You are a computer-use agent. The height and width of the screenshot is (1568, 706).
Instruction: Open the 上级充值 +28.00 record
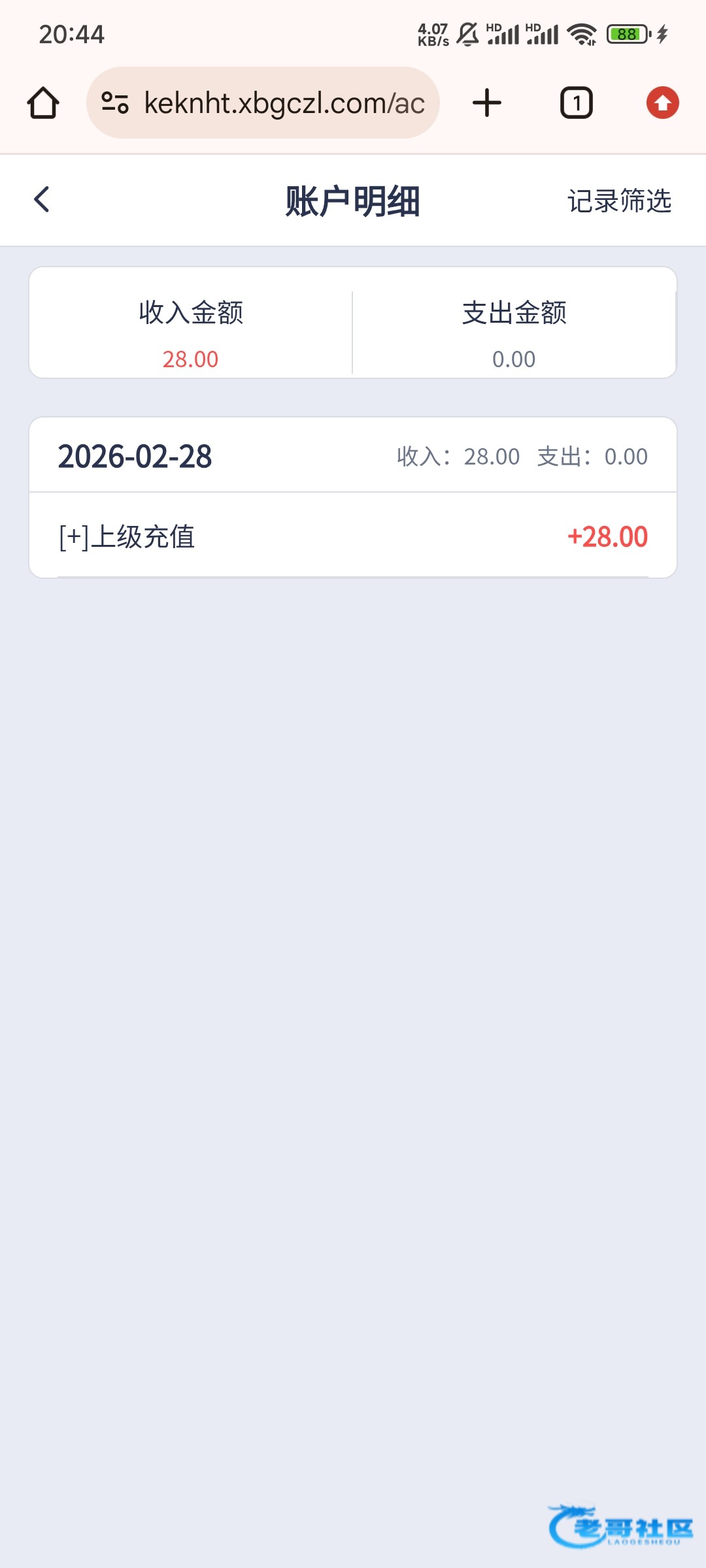[x=353, y=537]
